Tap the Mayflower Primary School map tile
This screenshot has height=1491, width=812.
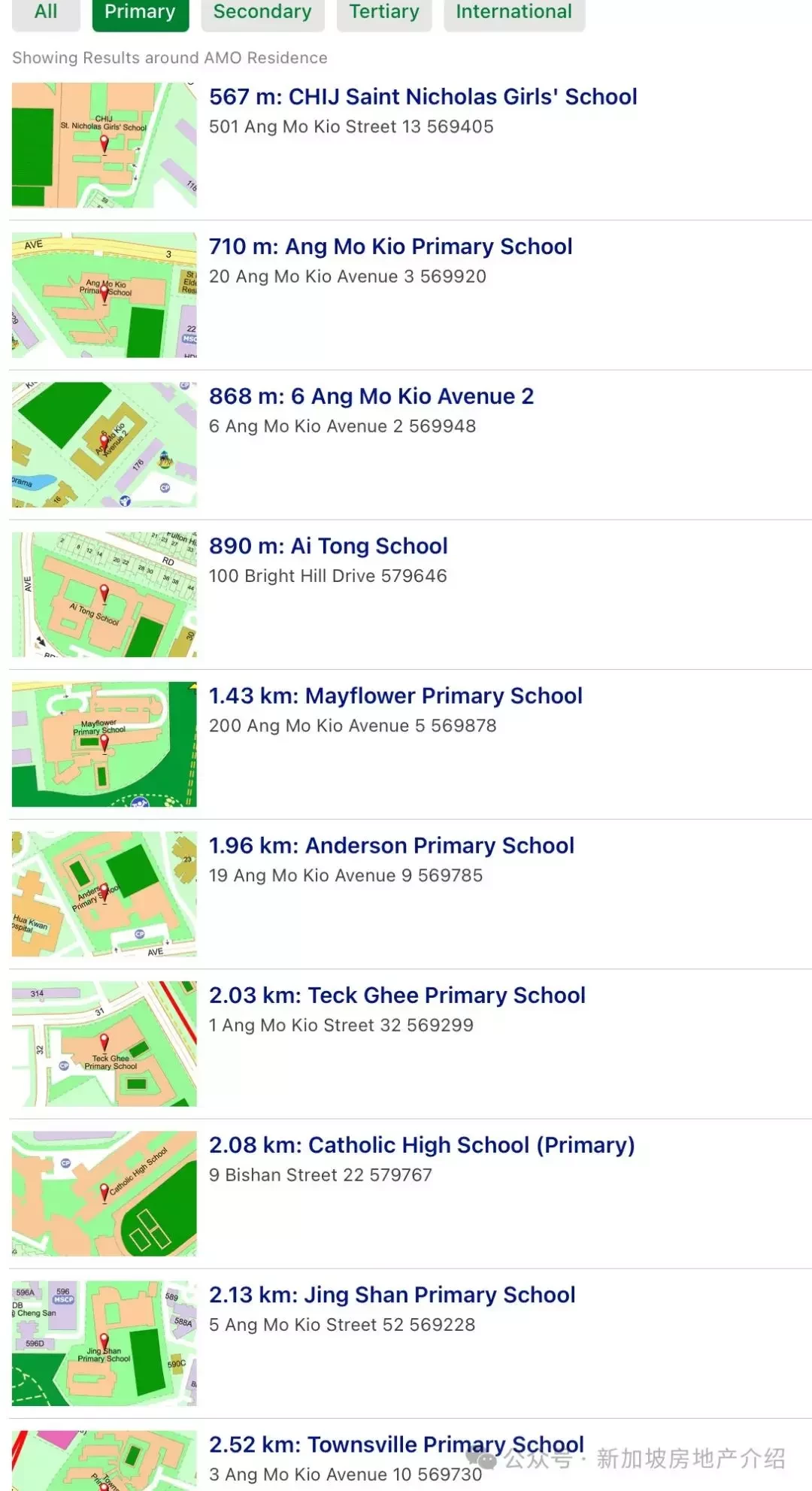click(x=105, y=744)
